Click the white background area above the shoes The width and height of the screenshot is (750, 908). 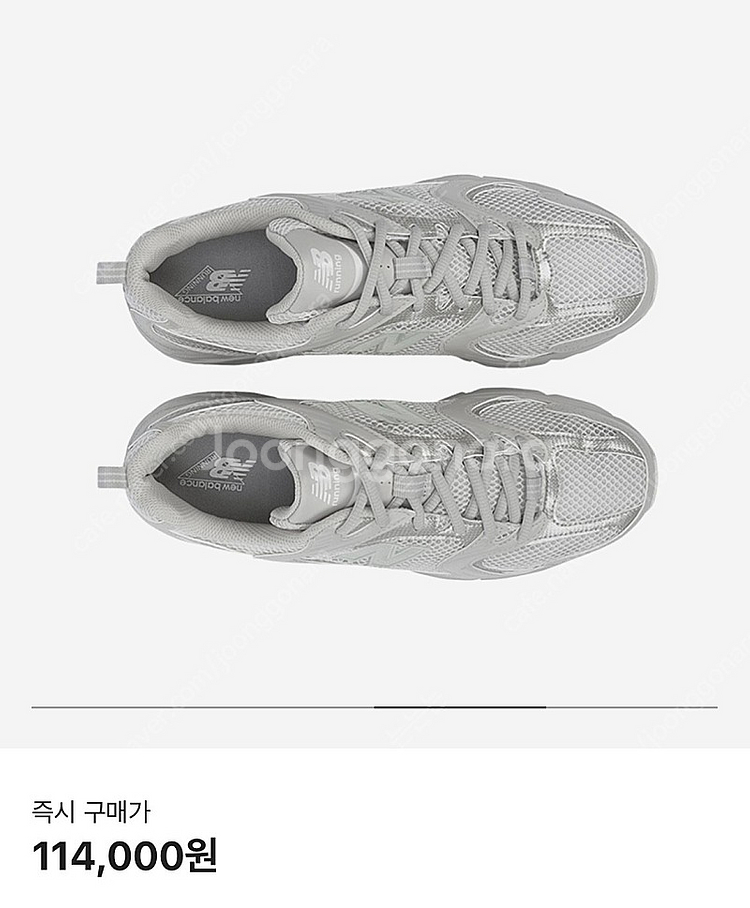[x=375, y=90]
